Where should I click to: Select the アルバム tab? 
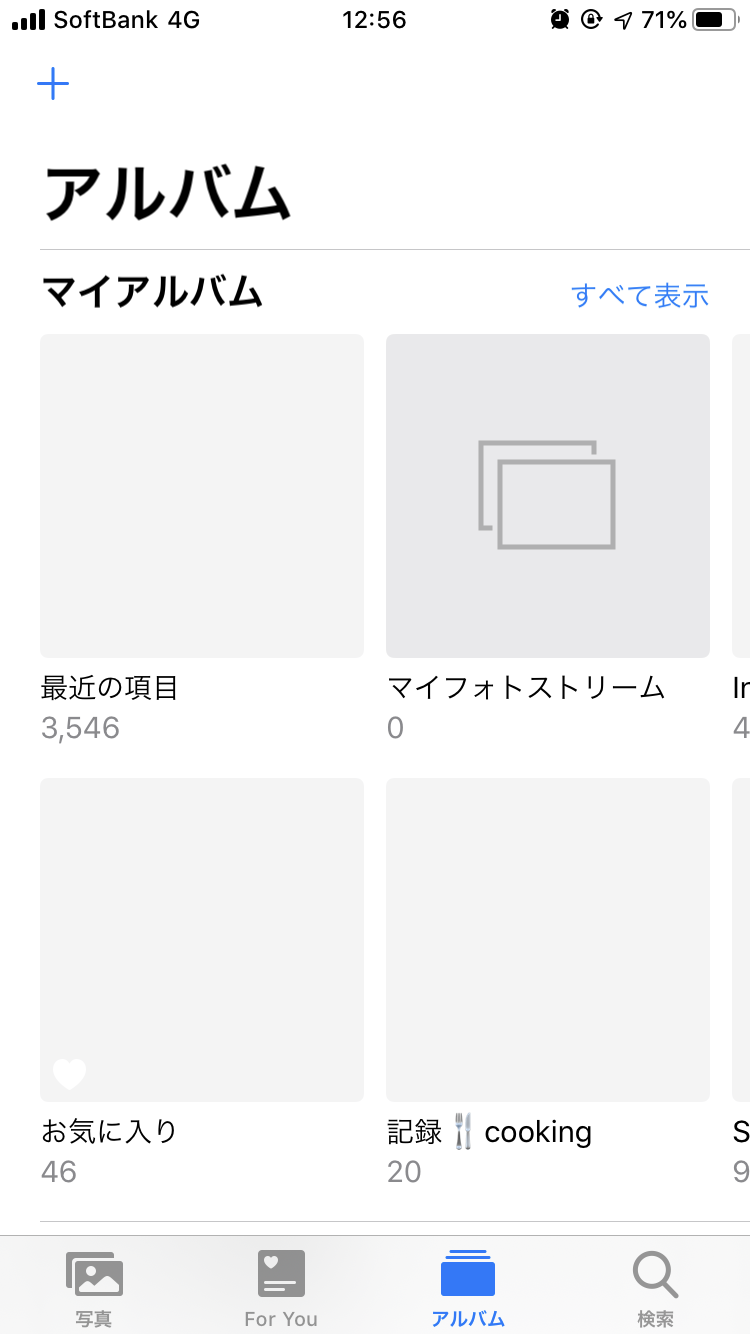click(x=468, y=1288)
